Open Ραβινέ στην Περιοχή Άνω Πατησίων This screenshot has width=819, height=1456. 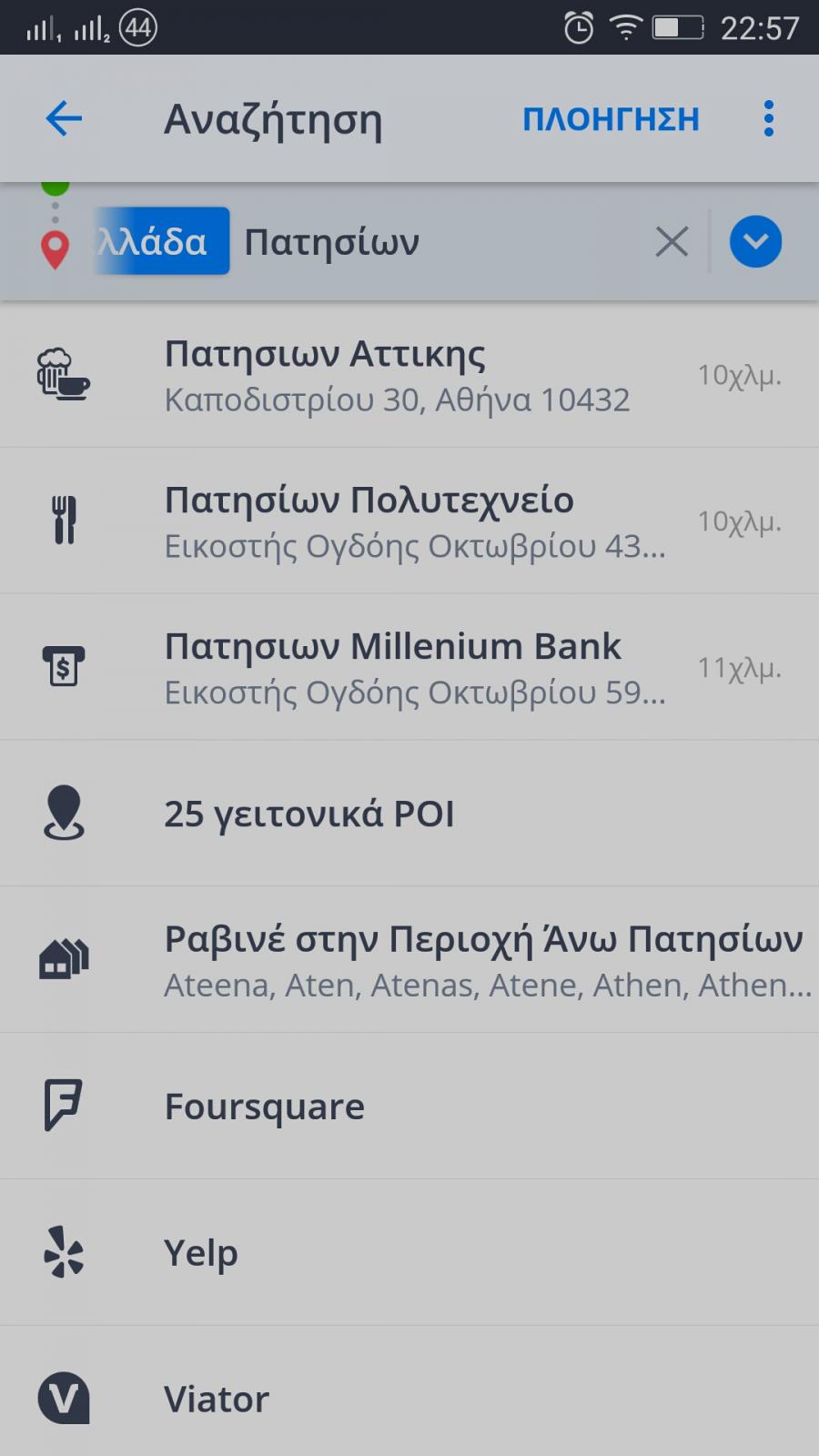409,960
